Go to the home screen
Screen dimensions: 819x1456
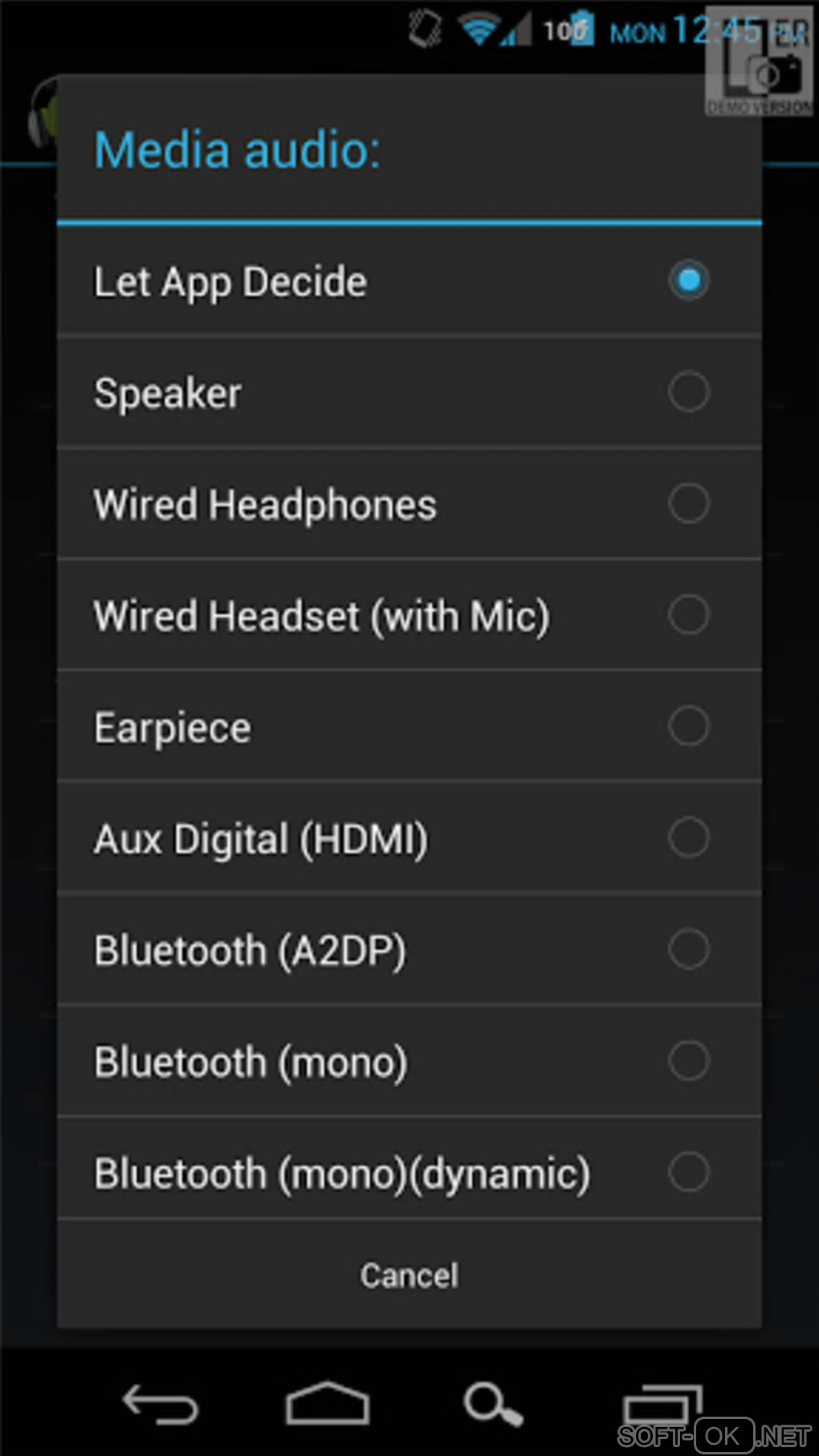tap(328, 1404)
